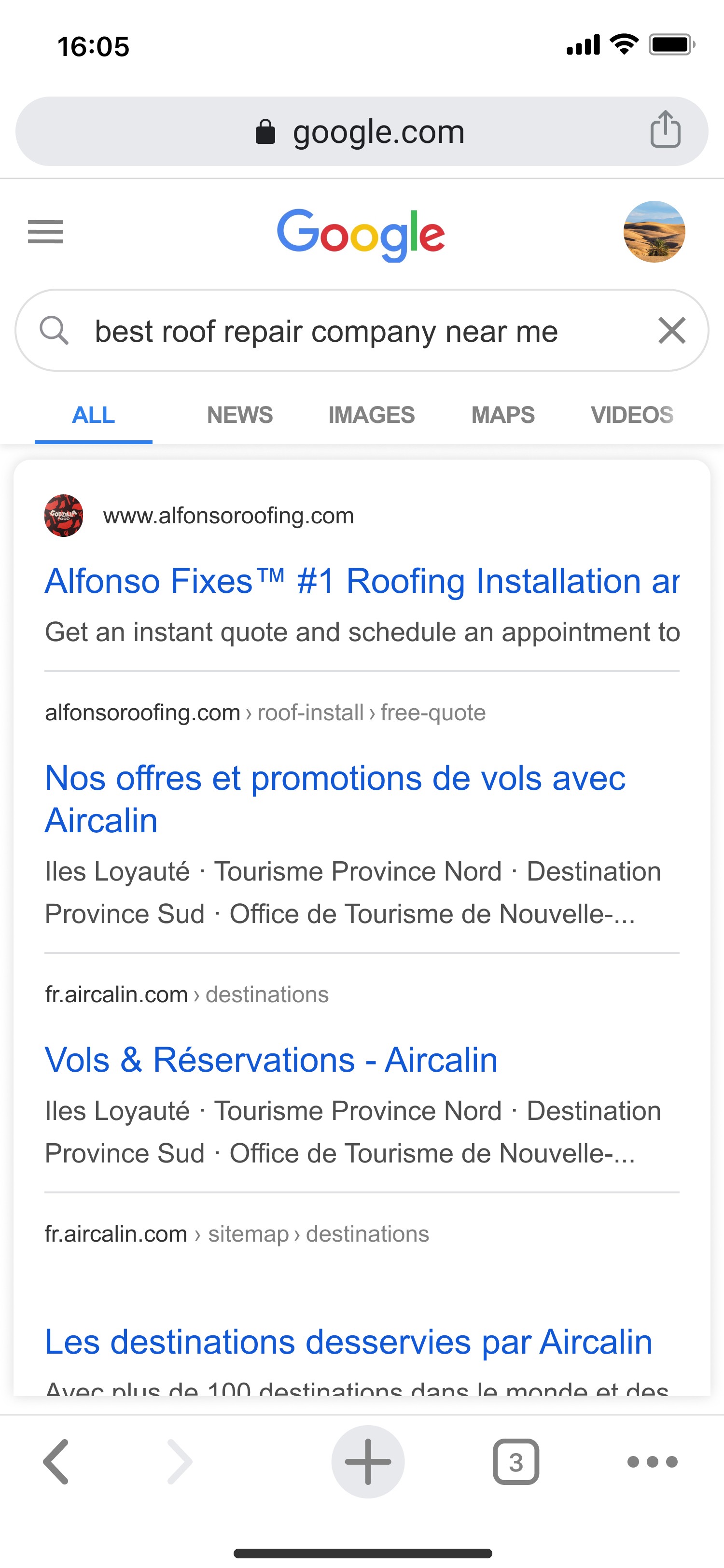
Task: Open the Google account profile picture
Action: coord(654,232)
